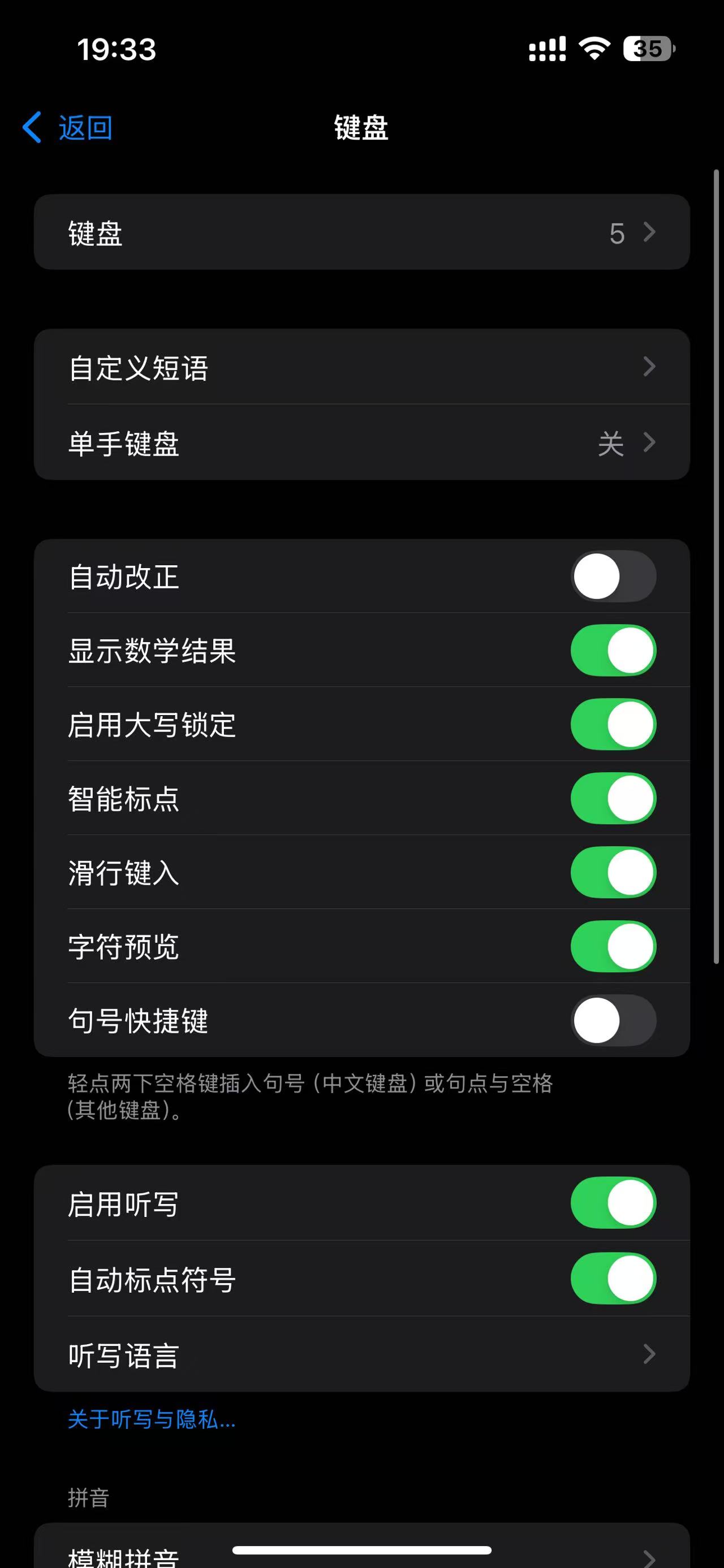Go back using the 返回 button

click(x=68, y=128)
